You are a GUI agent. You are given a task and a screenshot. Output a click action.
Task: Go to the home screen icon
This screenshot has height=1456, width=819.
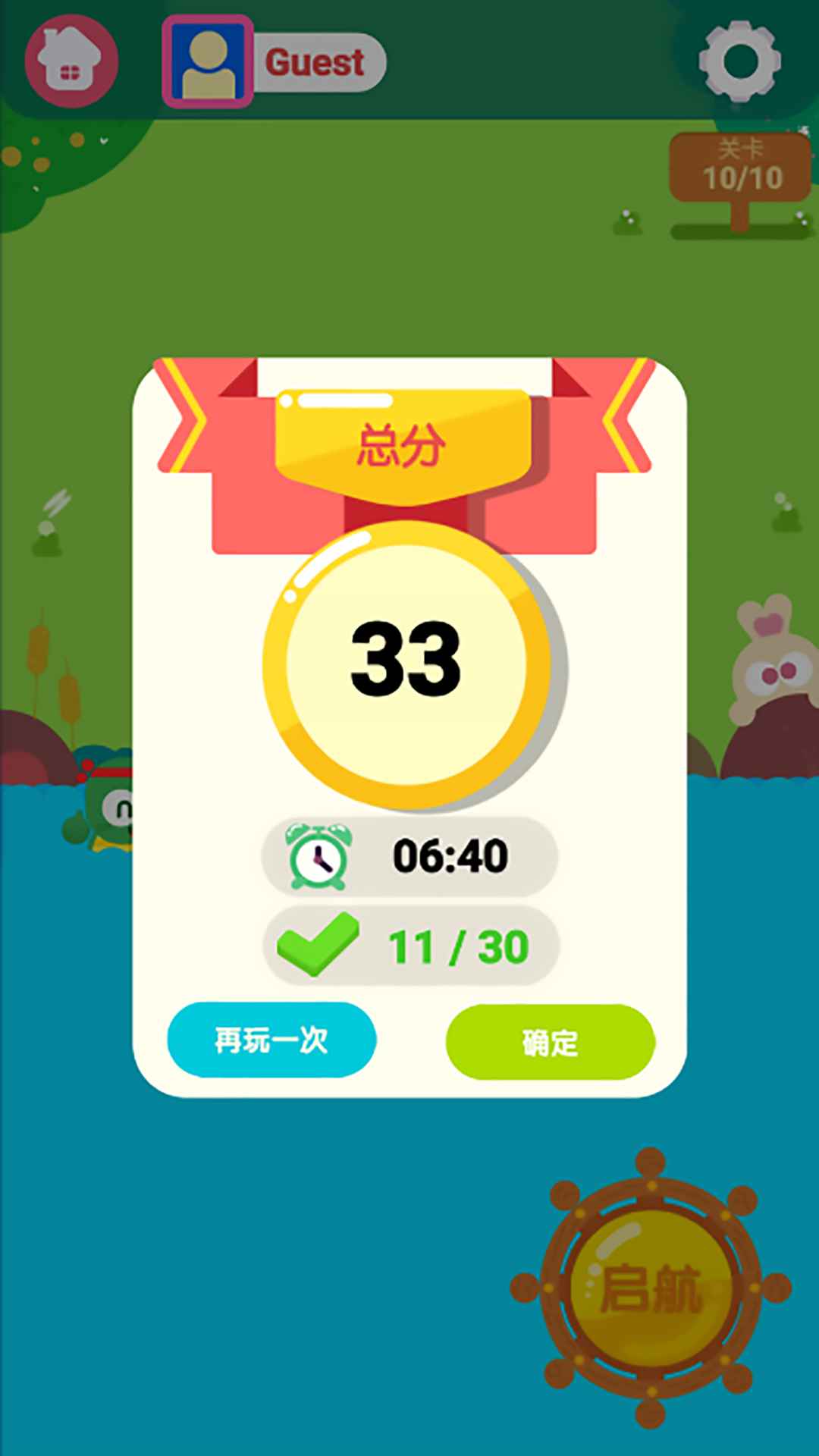tap(71, 61)
